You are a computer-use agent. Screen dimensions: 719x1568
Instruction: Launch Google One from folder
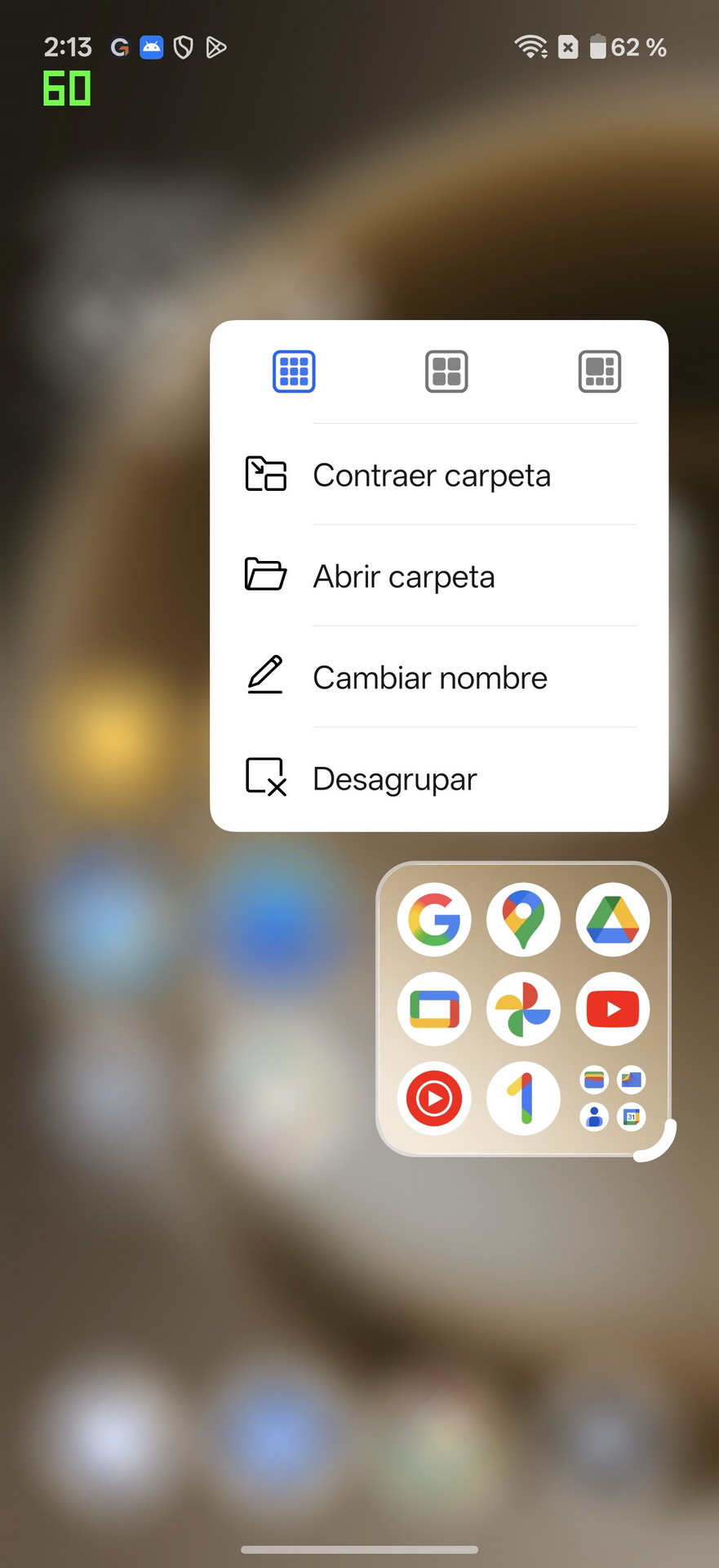(x=523, y=1098)
